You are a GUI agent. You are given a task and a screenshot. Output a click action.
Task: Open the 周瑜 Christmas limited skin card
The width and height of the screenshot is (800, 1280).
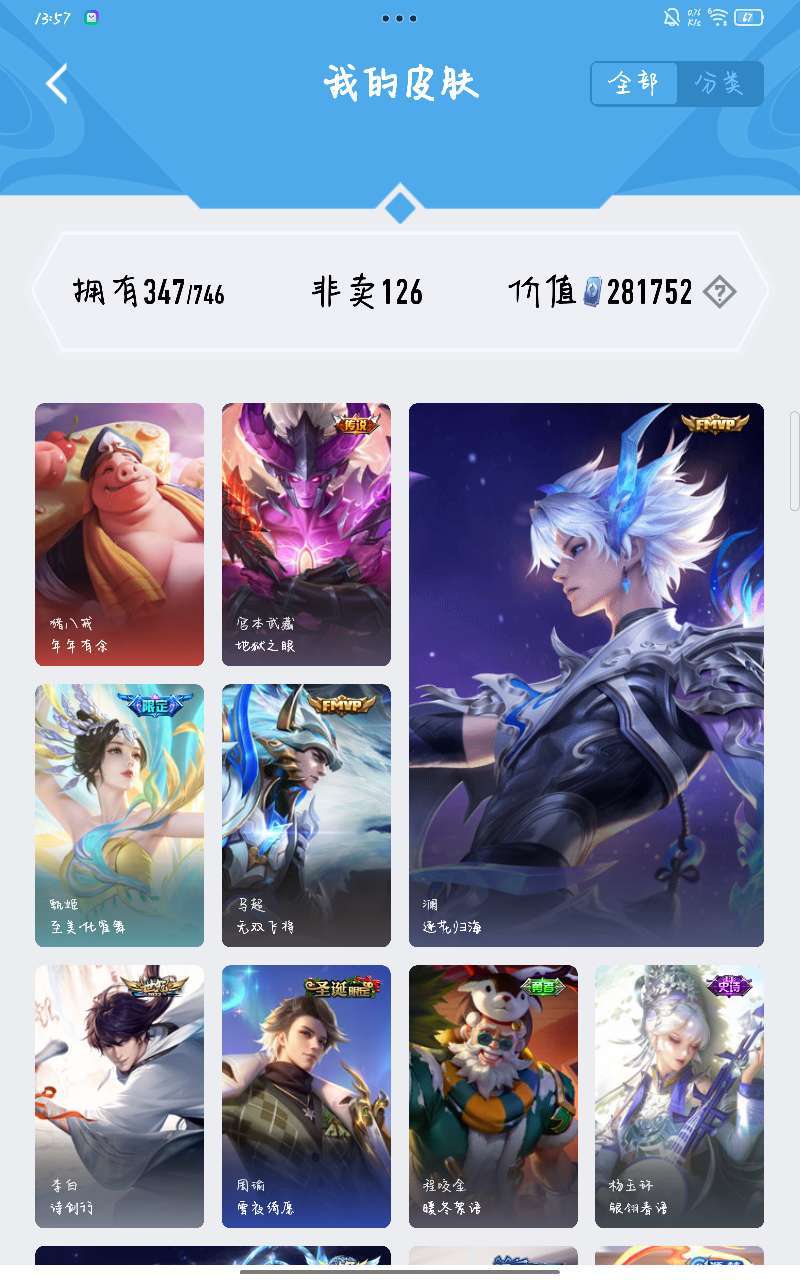click(x=306, y=1096)
